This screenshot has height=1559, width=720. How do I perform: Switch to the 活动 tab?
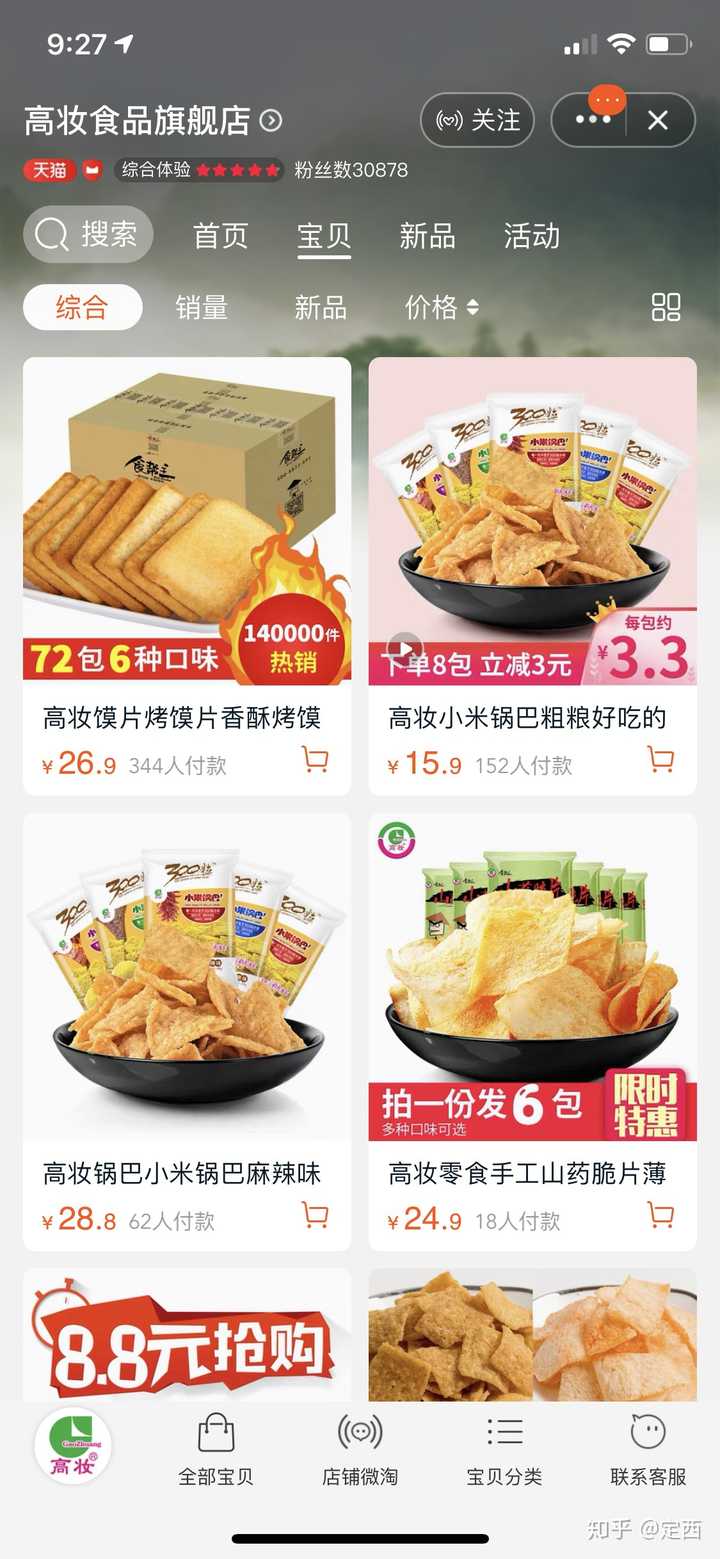pyautogui.click(x=531, y=236)
